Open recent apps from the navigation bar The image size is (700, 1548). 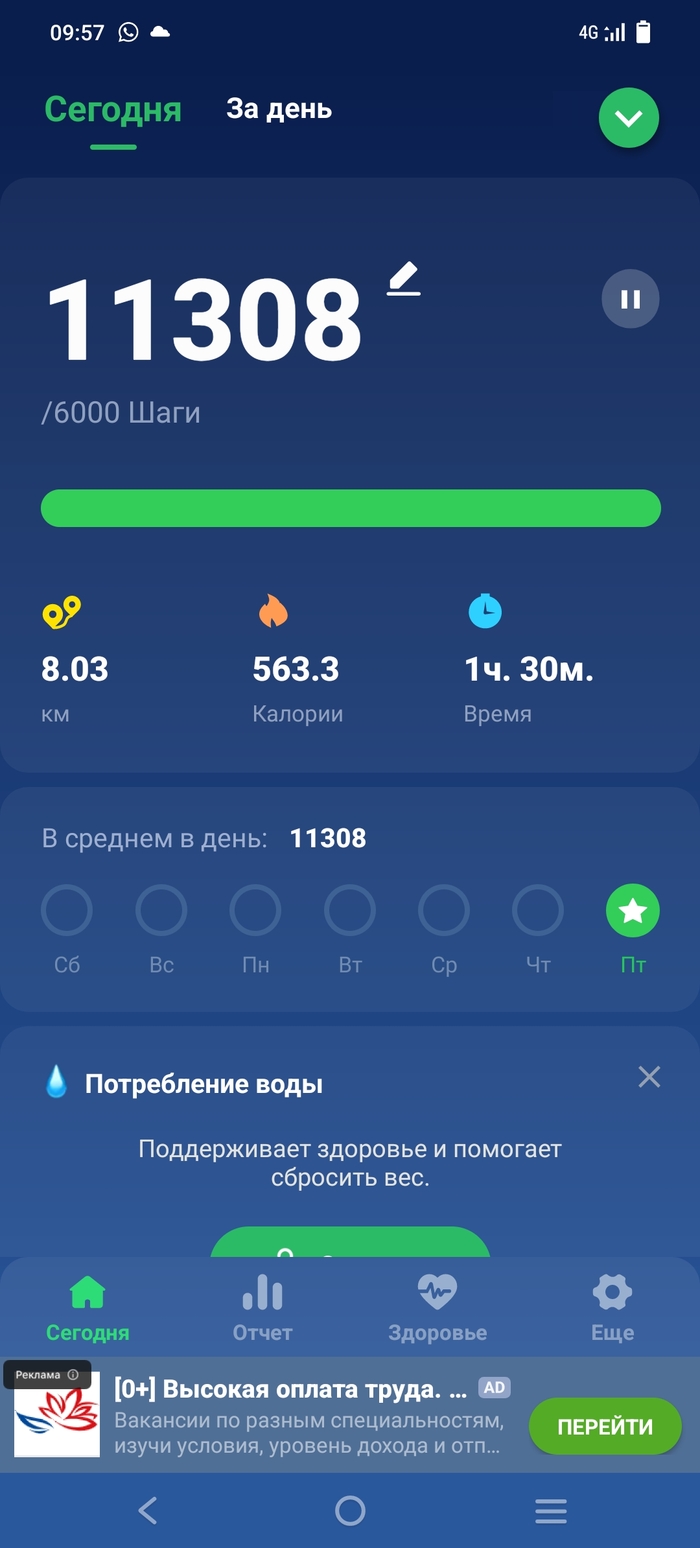pyautogui.click(x=550, y=1510)
